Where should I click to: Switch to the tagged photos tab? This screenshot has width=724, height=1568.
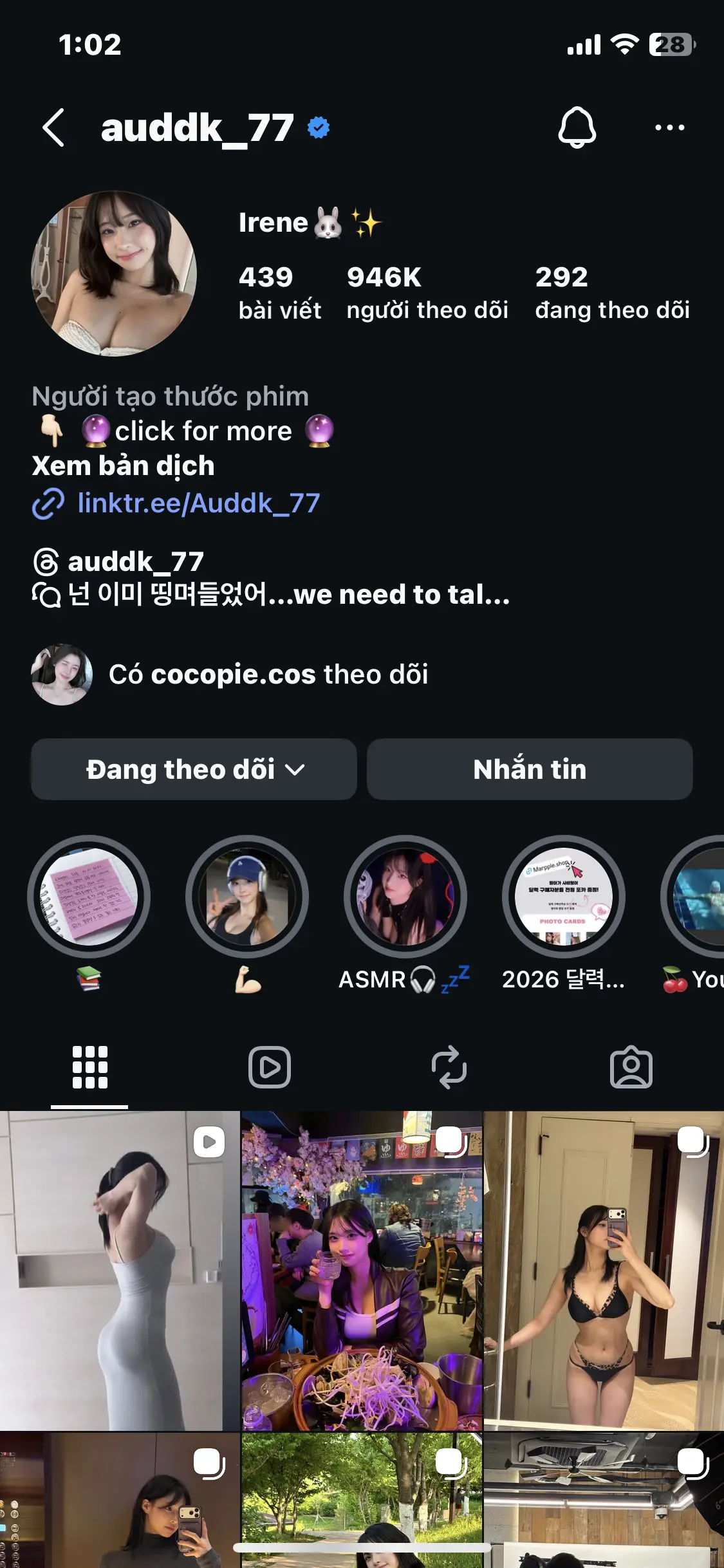631,1067
